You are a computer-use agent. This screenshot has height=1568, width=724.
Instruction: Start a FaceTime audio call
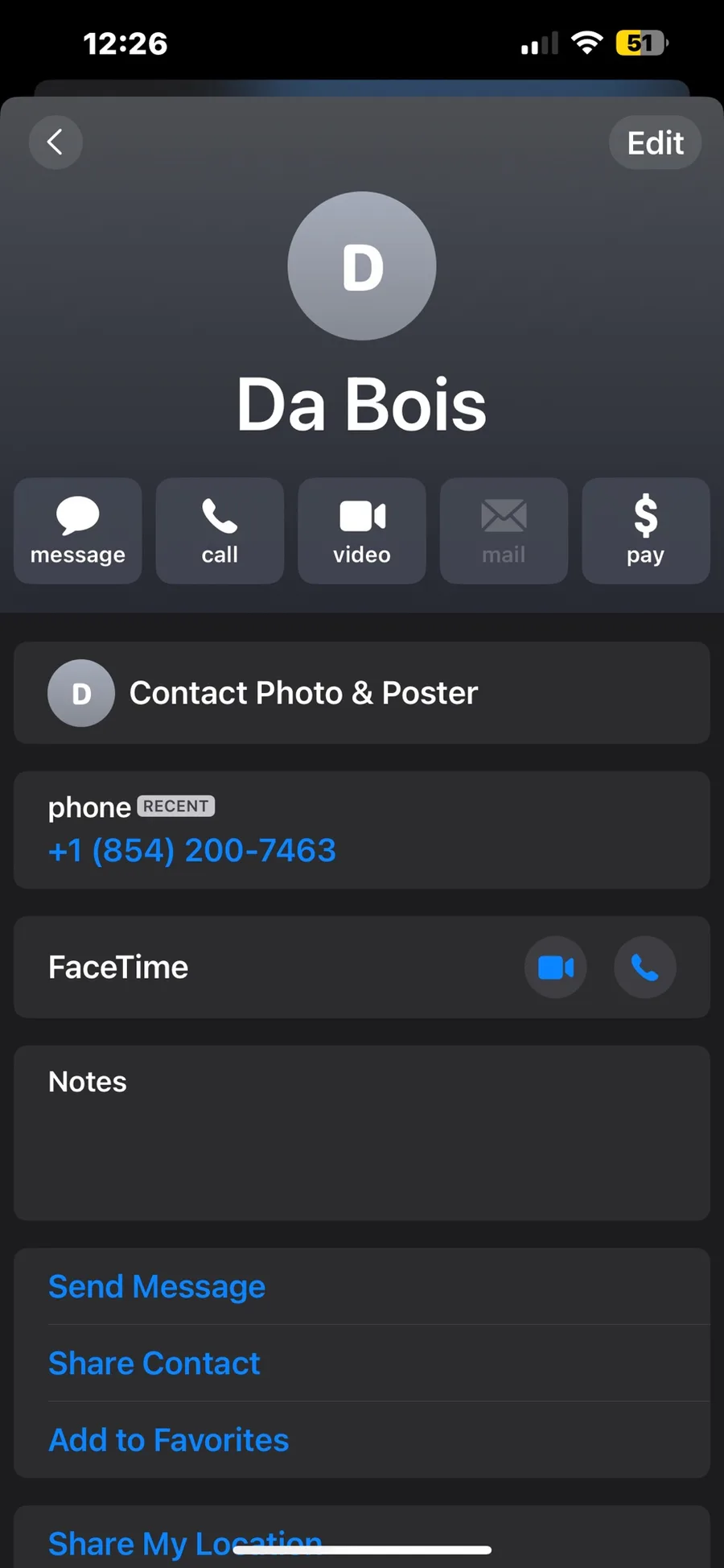[644, 967]
